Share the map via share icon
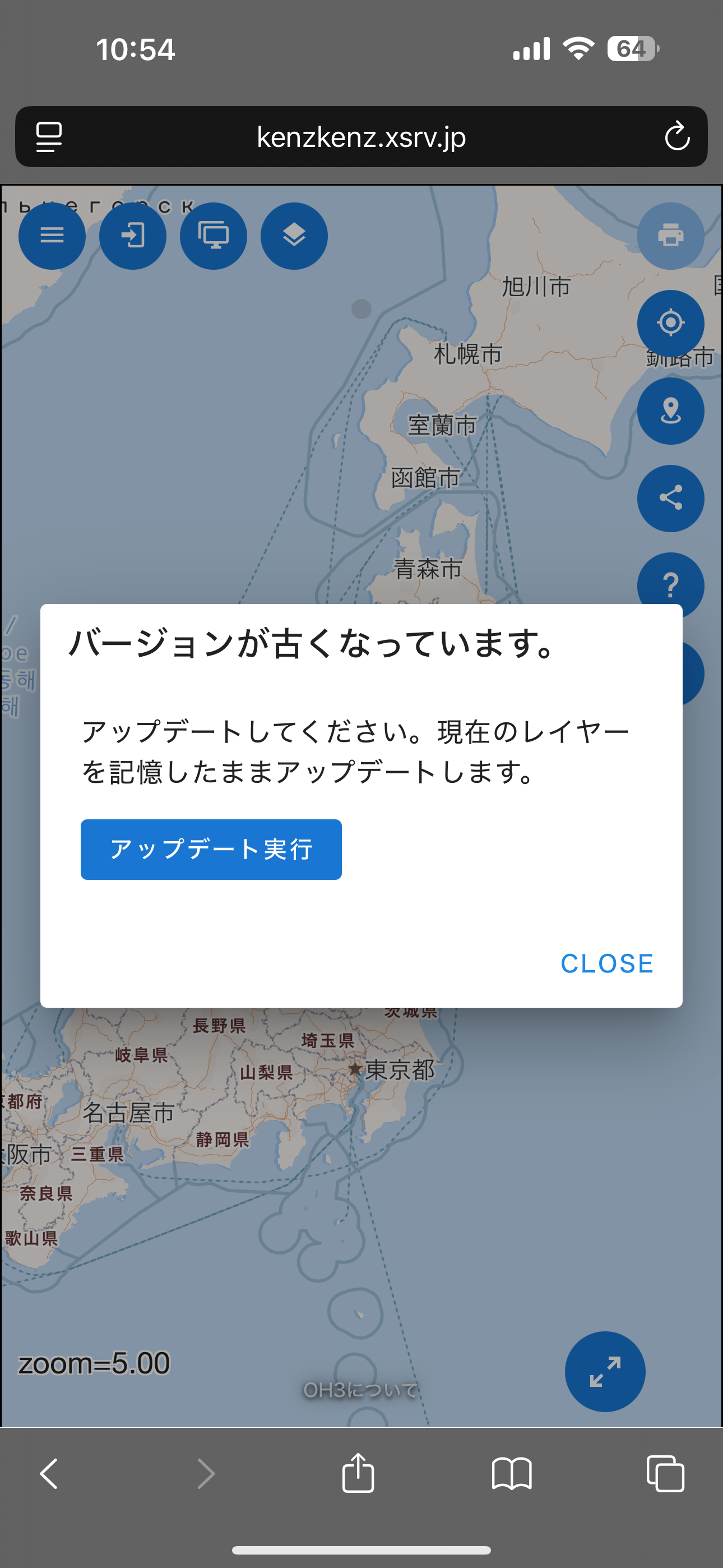Viewport: 723px width, 1568px height. [670, 498]
